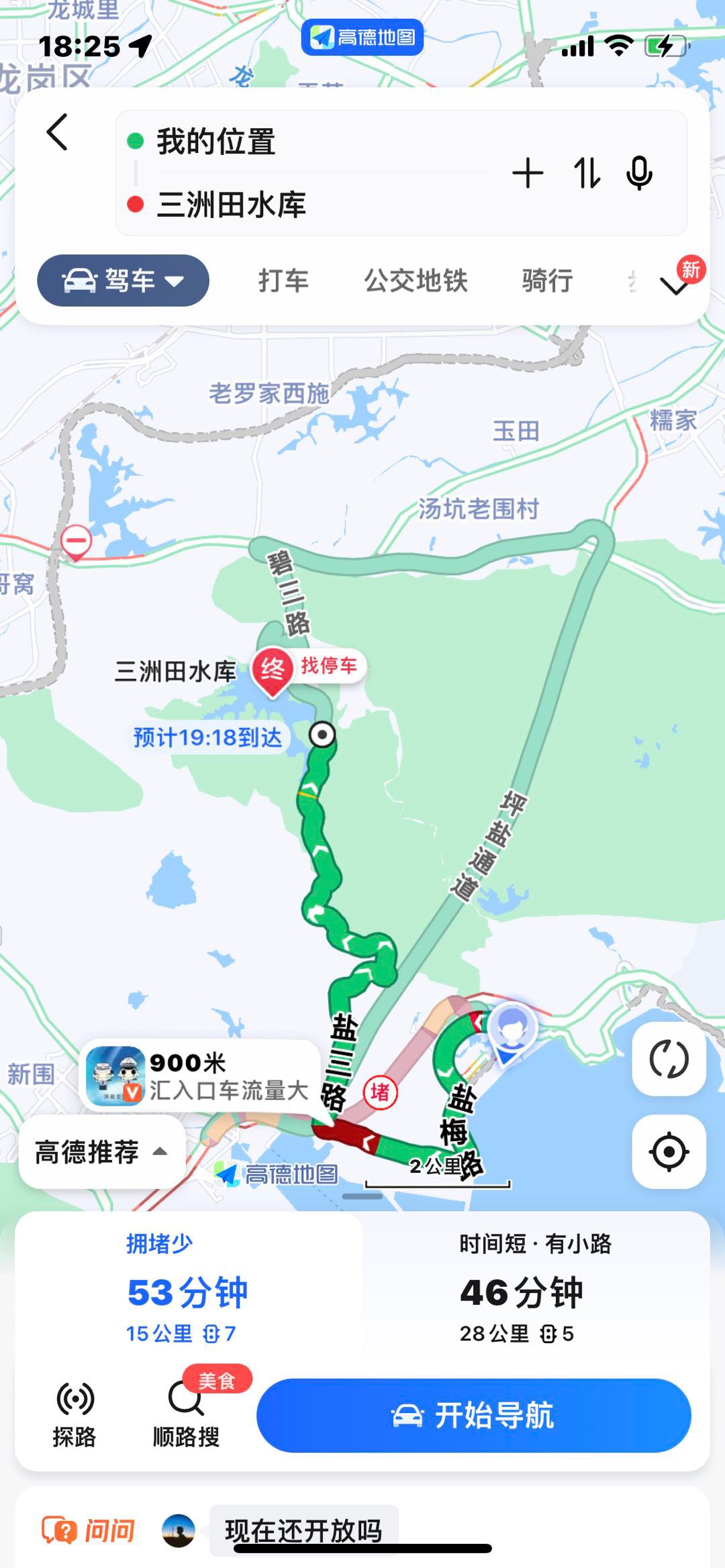725x1568 pixels.
Task: Recenter map on my location
Action: coord(669,1151)
